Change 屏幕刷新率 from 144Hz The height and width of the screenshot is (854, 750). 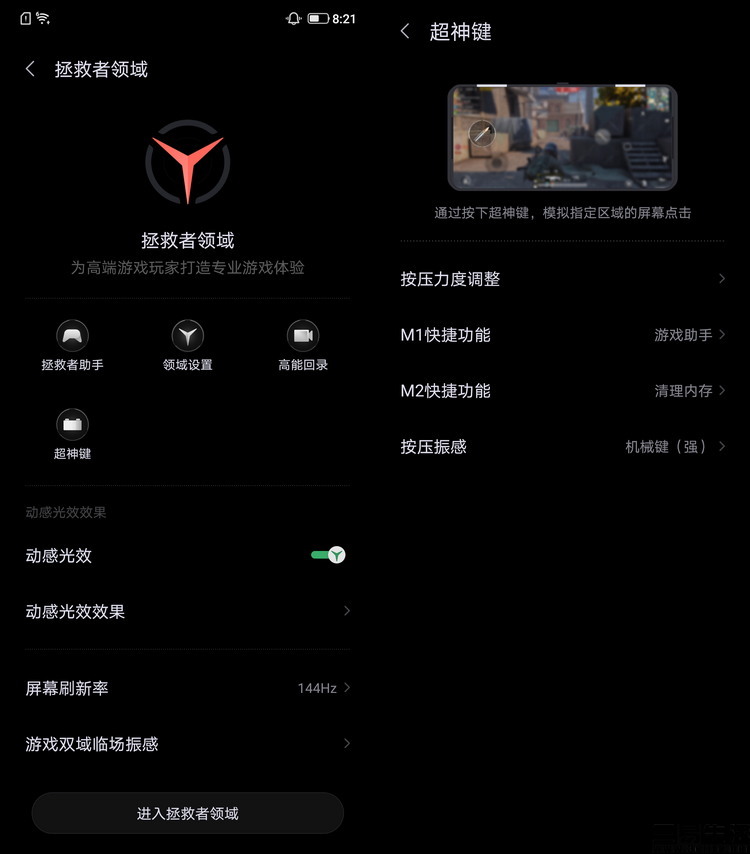(187, 688)
